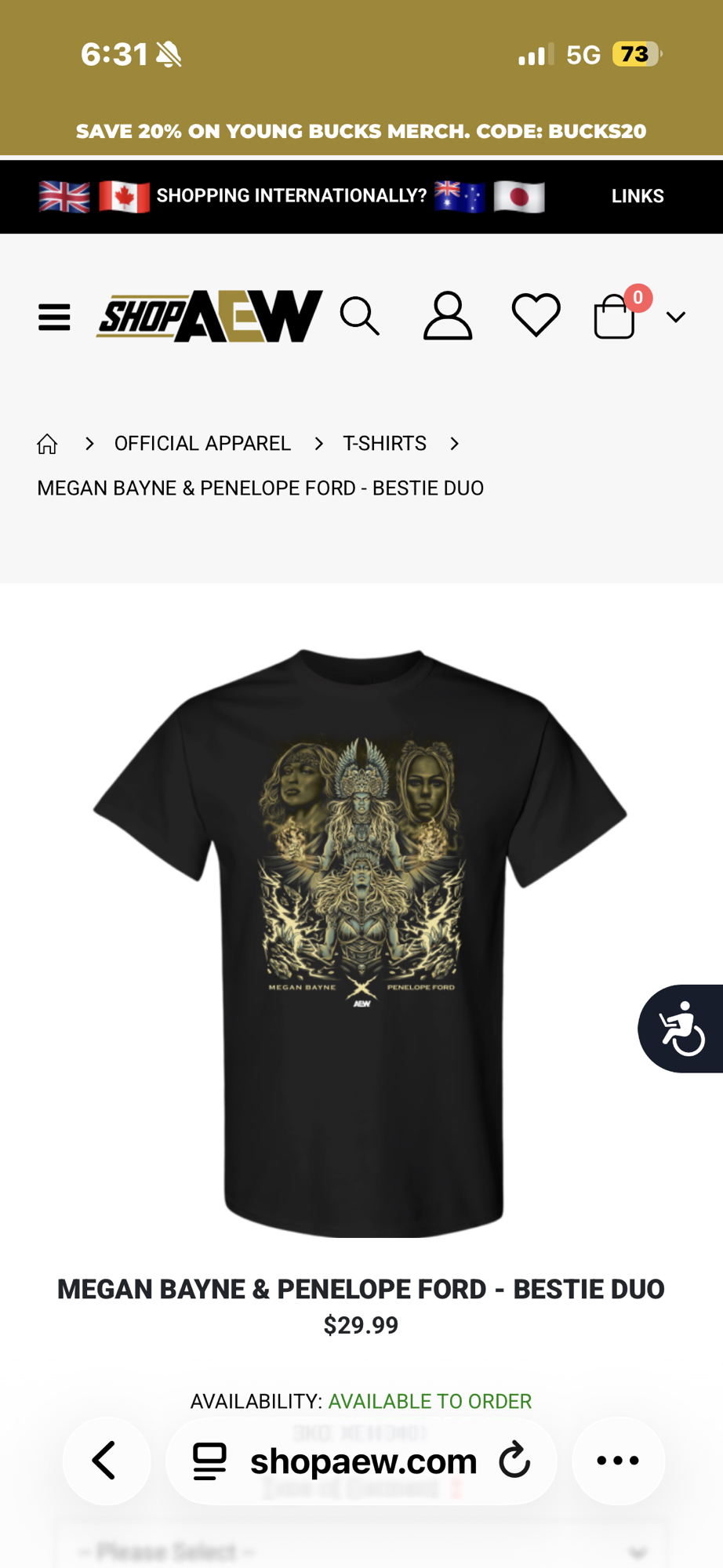Open the browser more options menu
This screenshot has height=1568, width=723.
(618, 1461)
